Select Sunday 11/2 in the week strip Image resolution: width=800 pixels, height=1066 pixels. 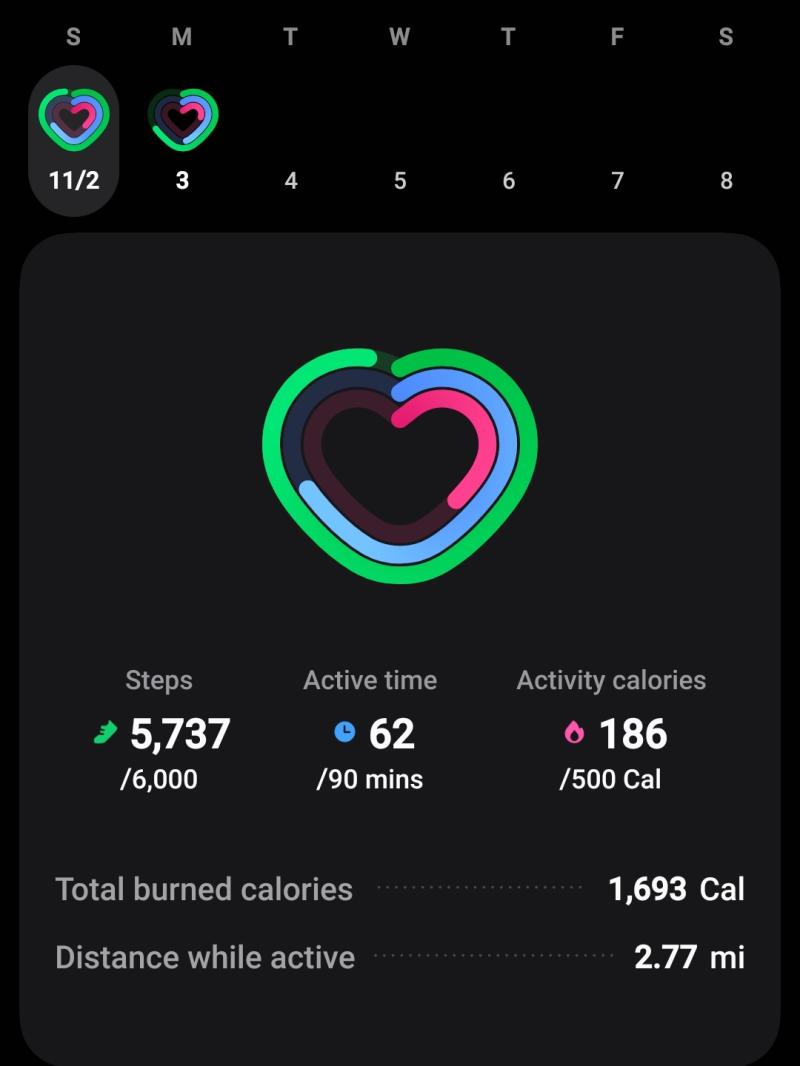tap(74, 140)
